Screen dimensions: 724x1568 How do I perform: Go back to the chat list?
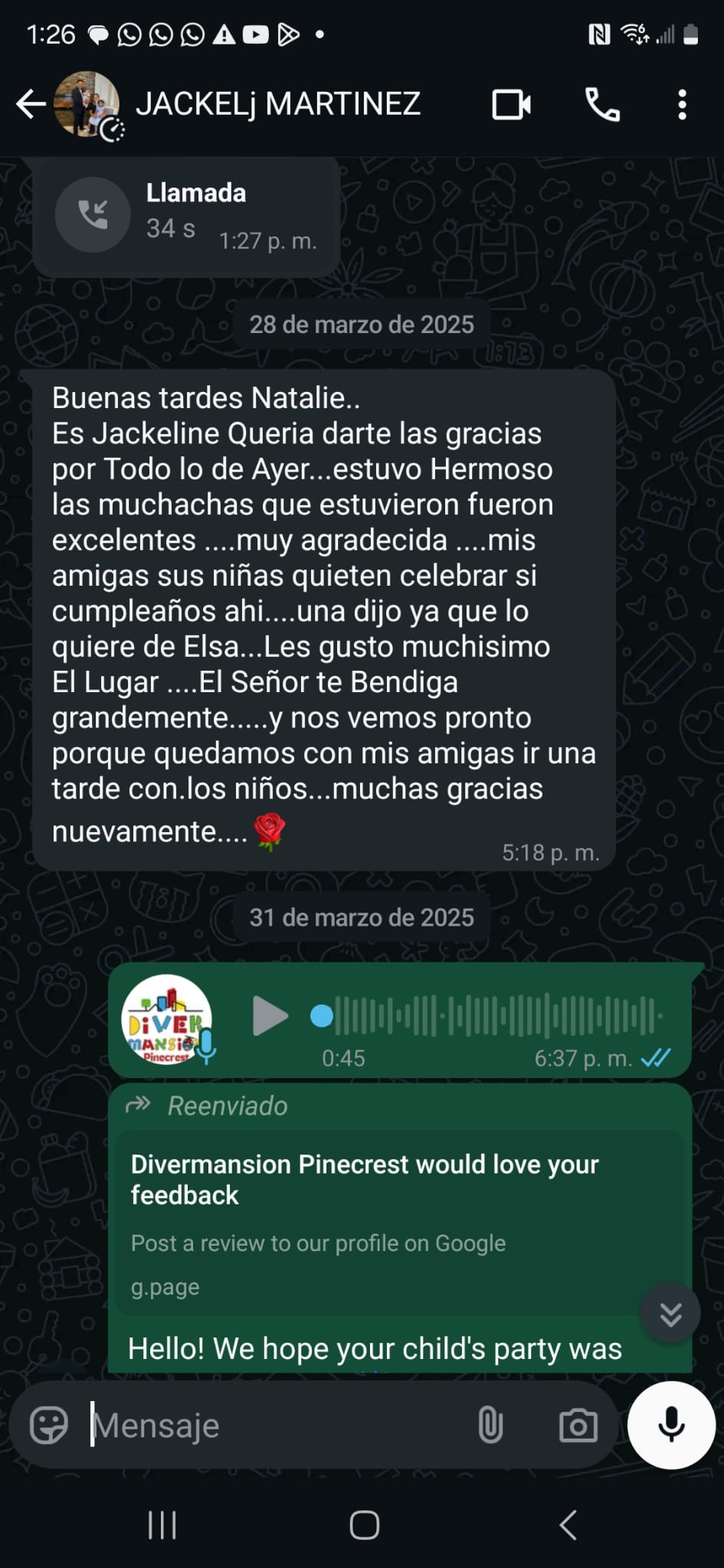31,105
